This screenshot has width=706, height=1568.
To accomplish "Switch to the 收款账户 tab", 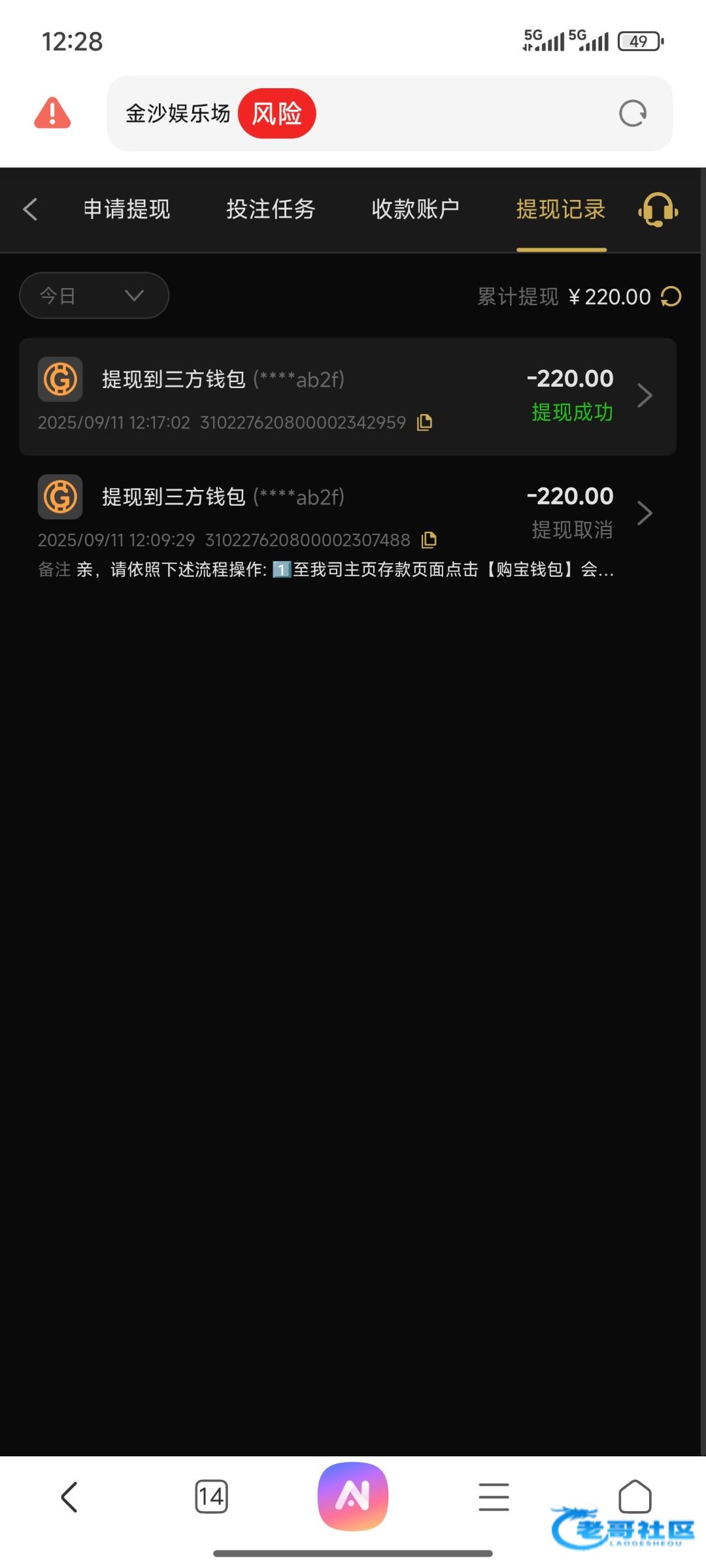I will pos(415,210).
